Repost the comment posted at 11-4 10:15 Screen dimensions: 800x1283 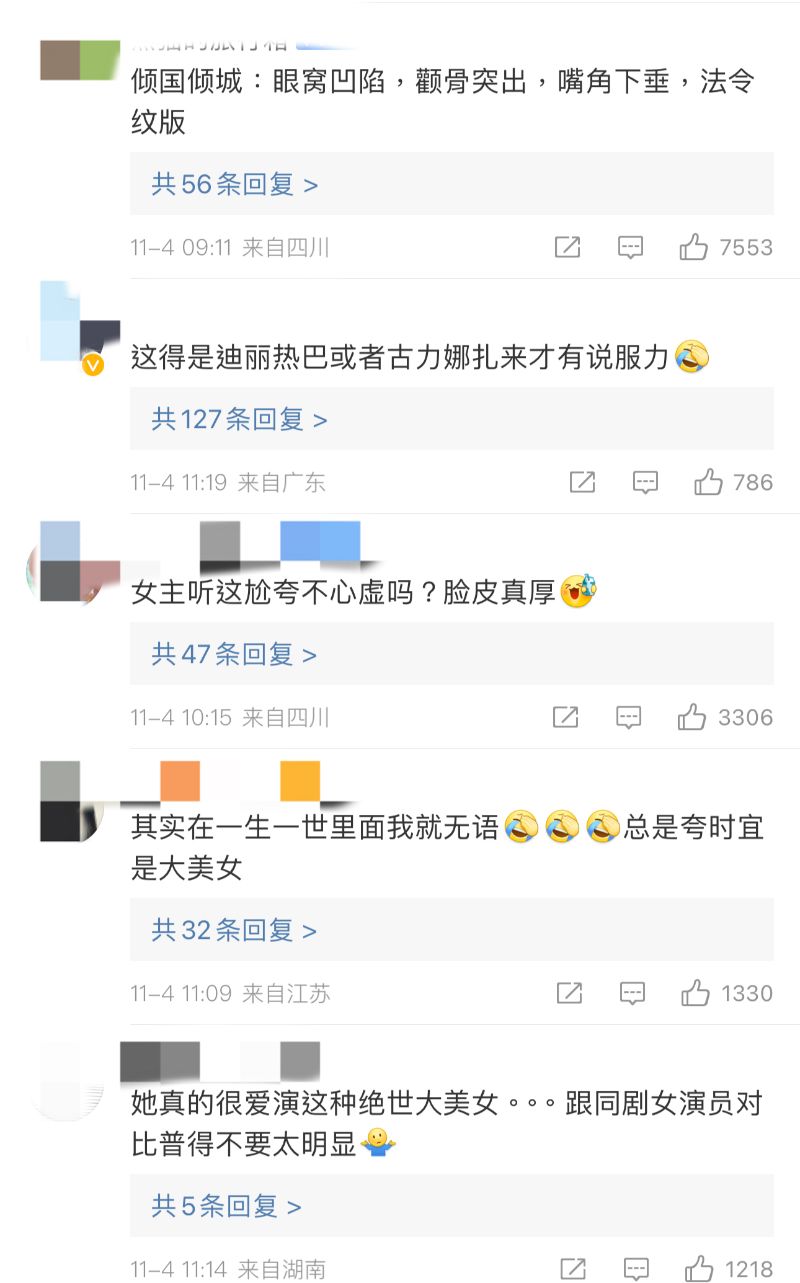pos(566,717)
